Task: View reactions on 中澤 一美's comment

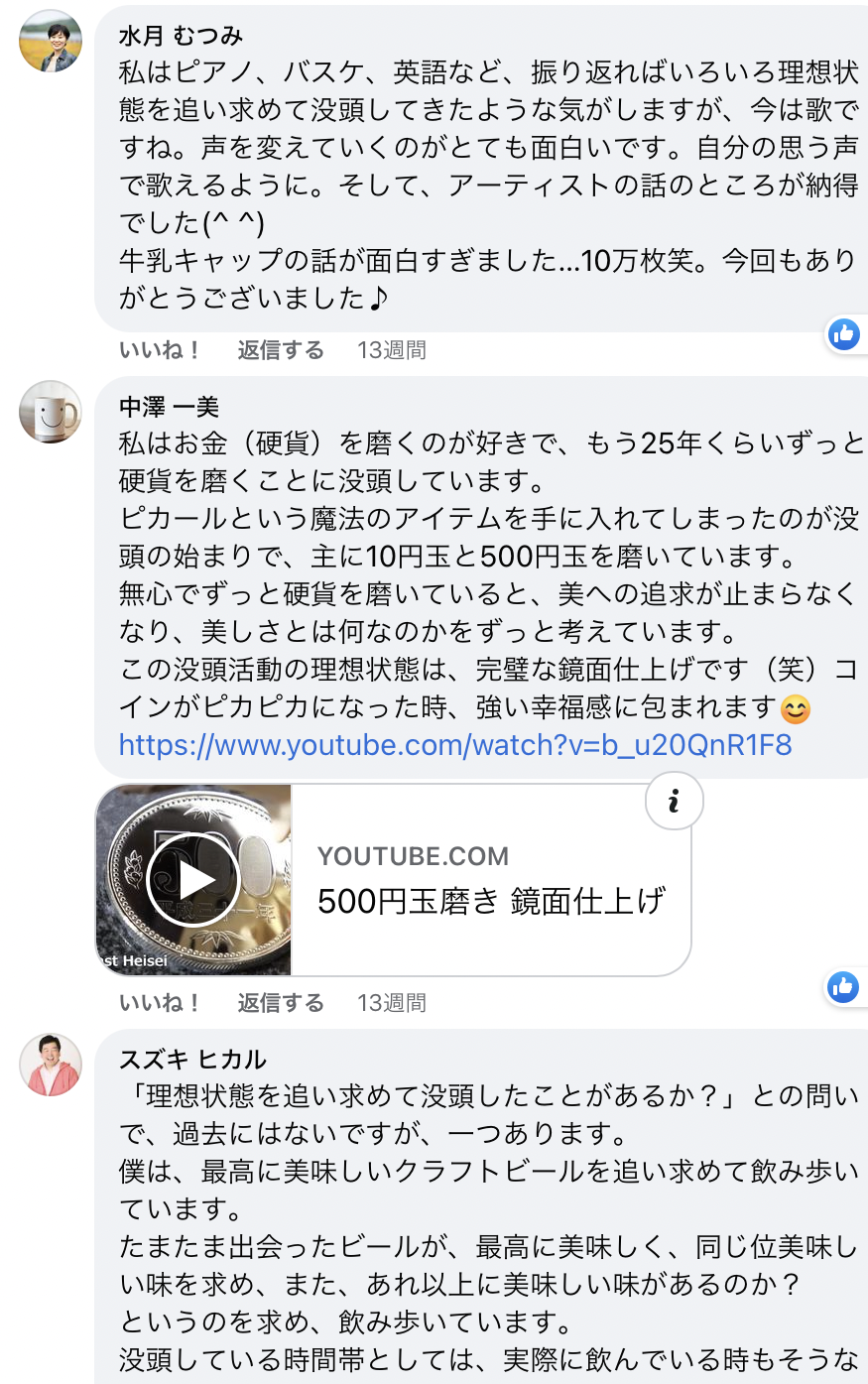Action: [x=844, y=987]
